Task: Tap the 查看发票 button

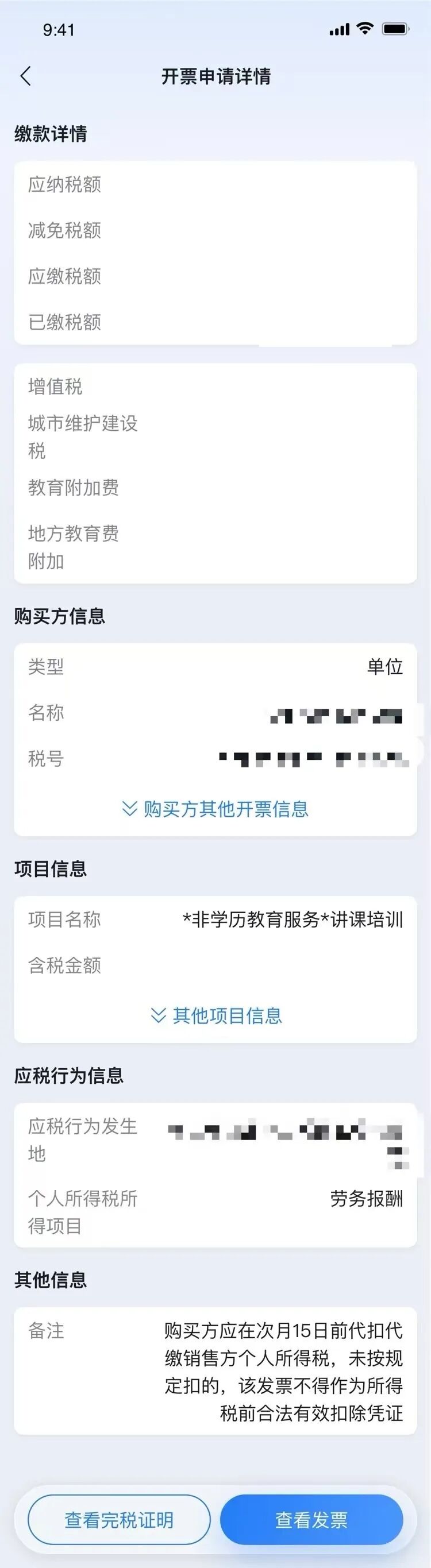Action: [x=311, y=1519]
